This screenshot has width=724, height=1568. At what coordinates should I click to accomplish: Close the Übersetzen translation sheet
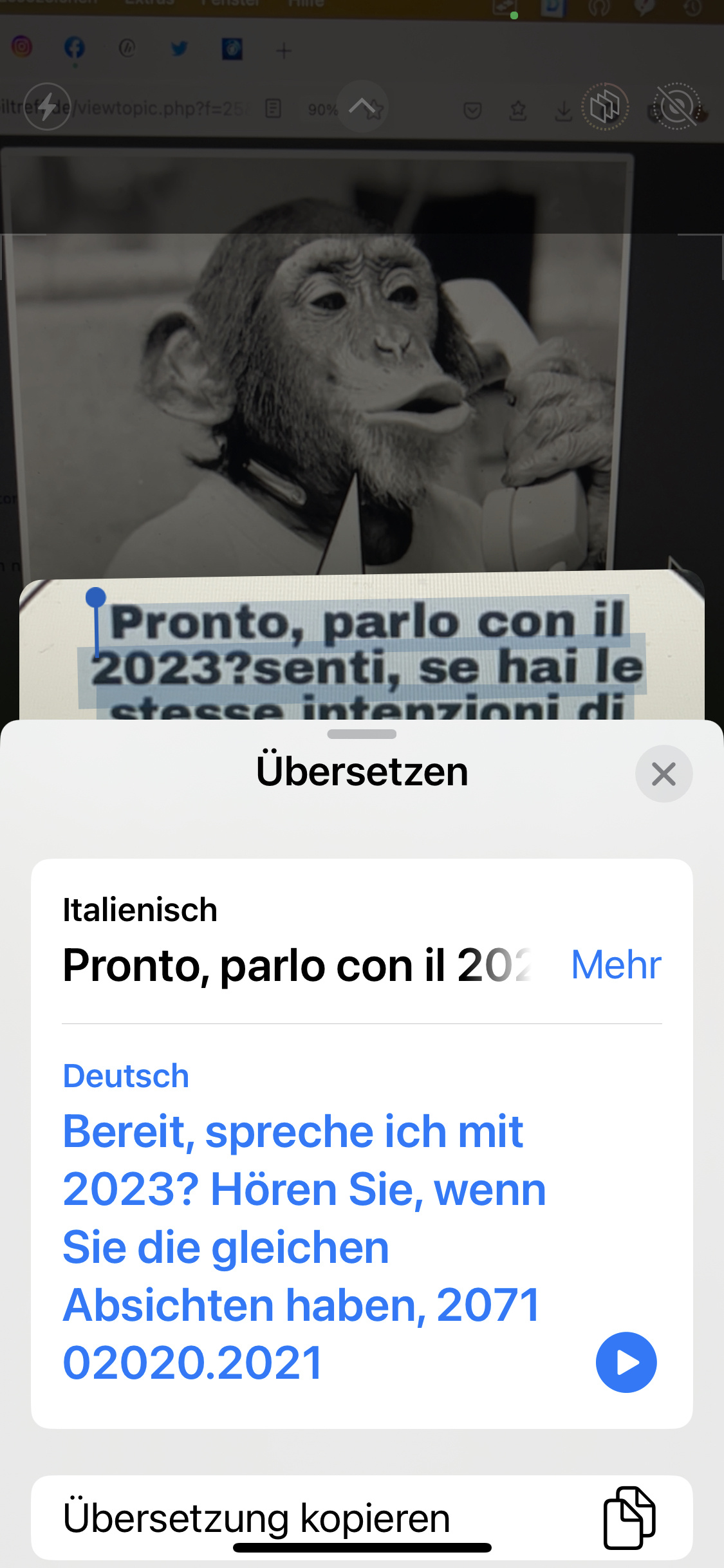tap(664, 774)
